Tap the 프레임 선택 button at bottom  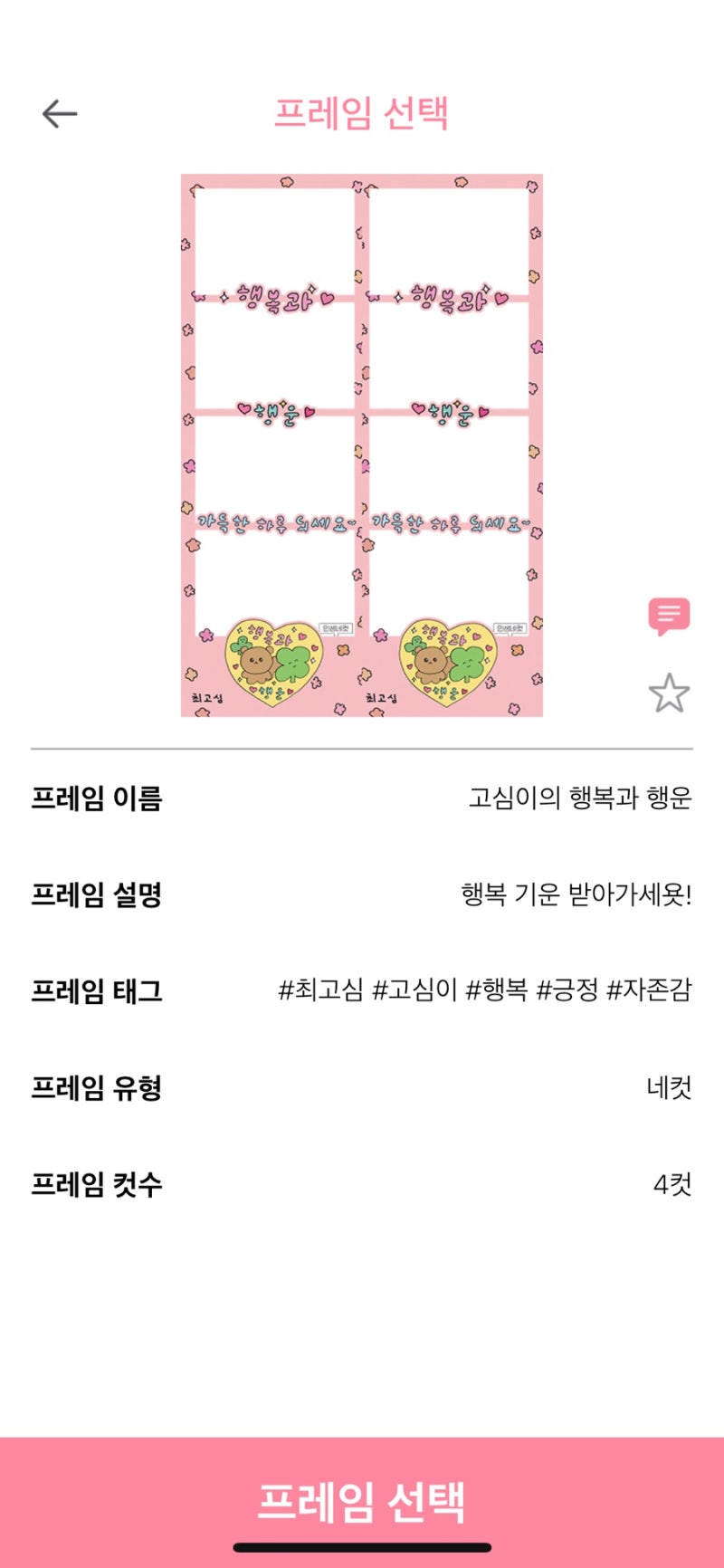[362, 1502]
